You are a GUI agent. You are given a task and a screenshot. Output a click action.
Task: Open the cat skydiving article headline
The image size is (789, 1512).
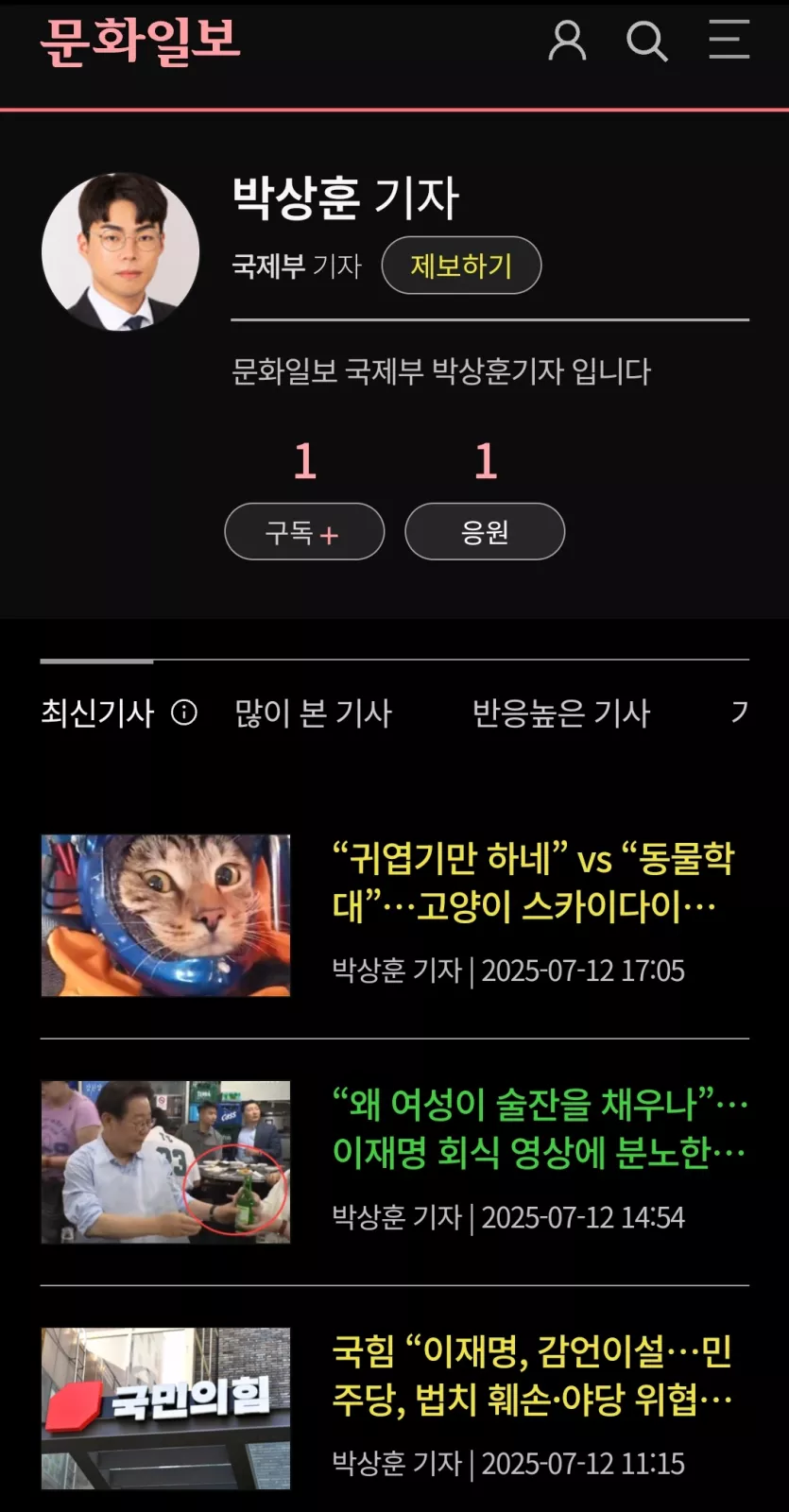[x=533, y=882]
